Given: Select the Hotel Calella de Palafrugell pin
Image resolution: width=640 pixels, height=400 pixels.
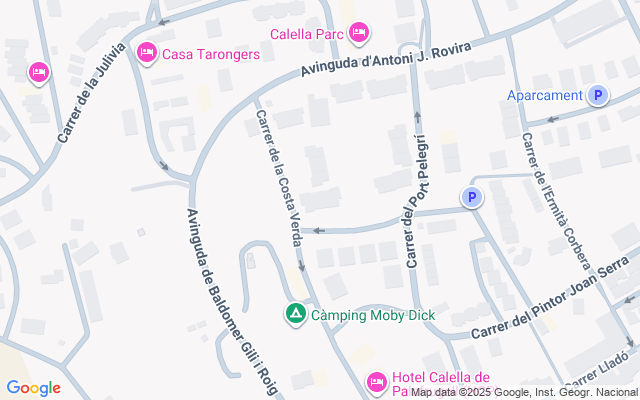Looking at the screenshot, I should coord(377,381).
